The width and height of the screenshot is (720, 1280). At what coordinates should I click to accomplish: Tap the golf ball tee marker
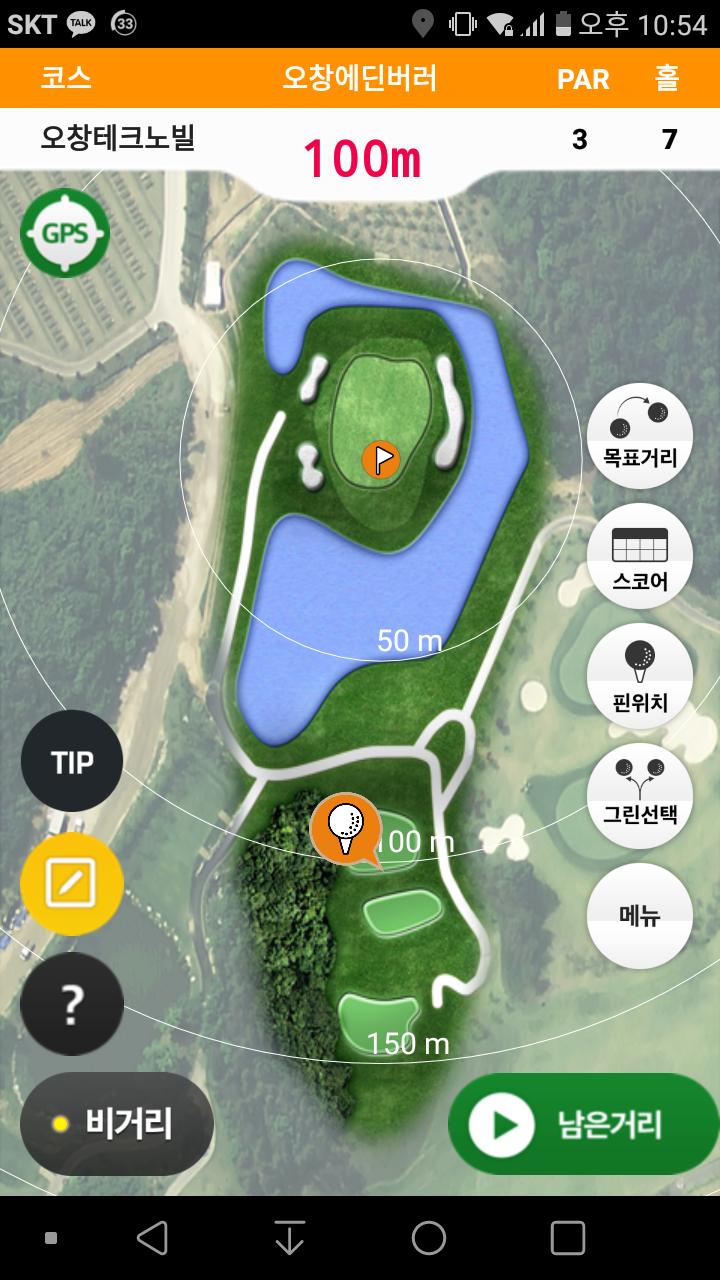tap(345, 826)
